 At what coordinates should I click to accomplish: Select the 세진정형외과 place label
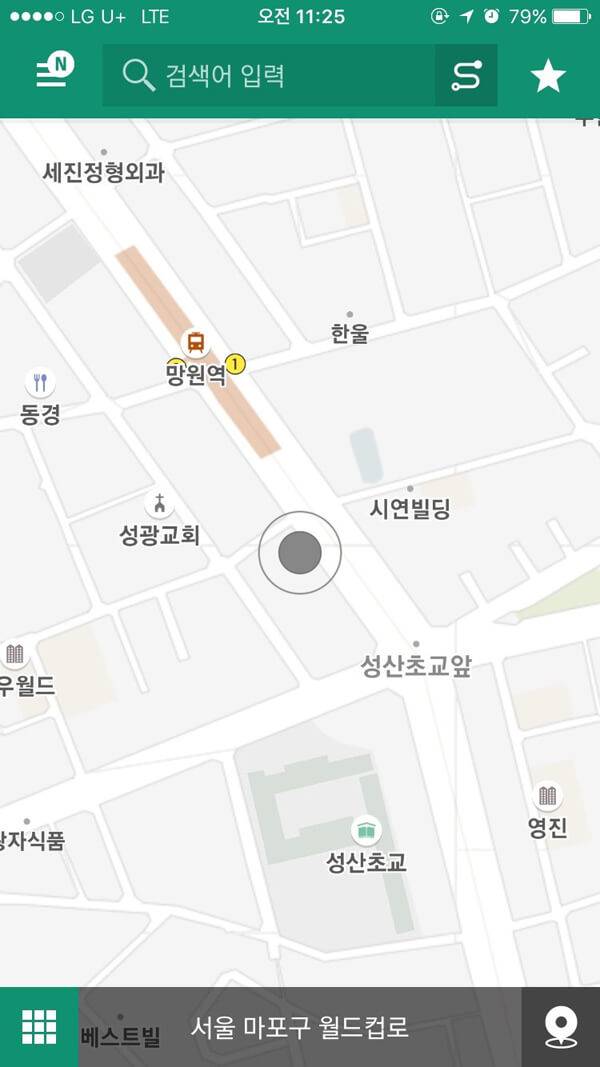pos(103,172)
